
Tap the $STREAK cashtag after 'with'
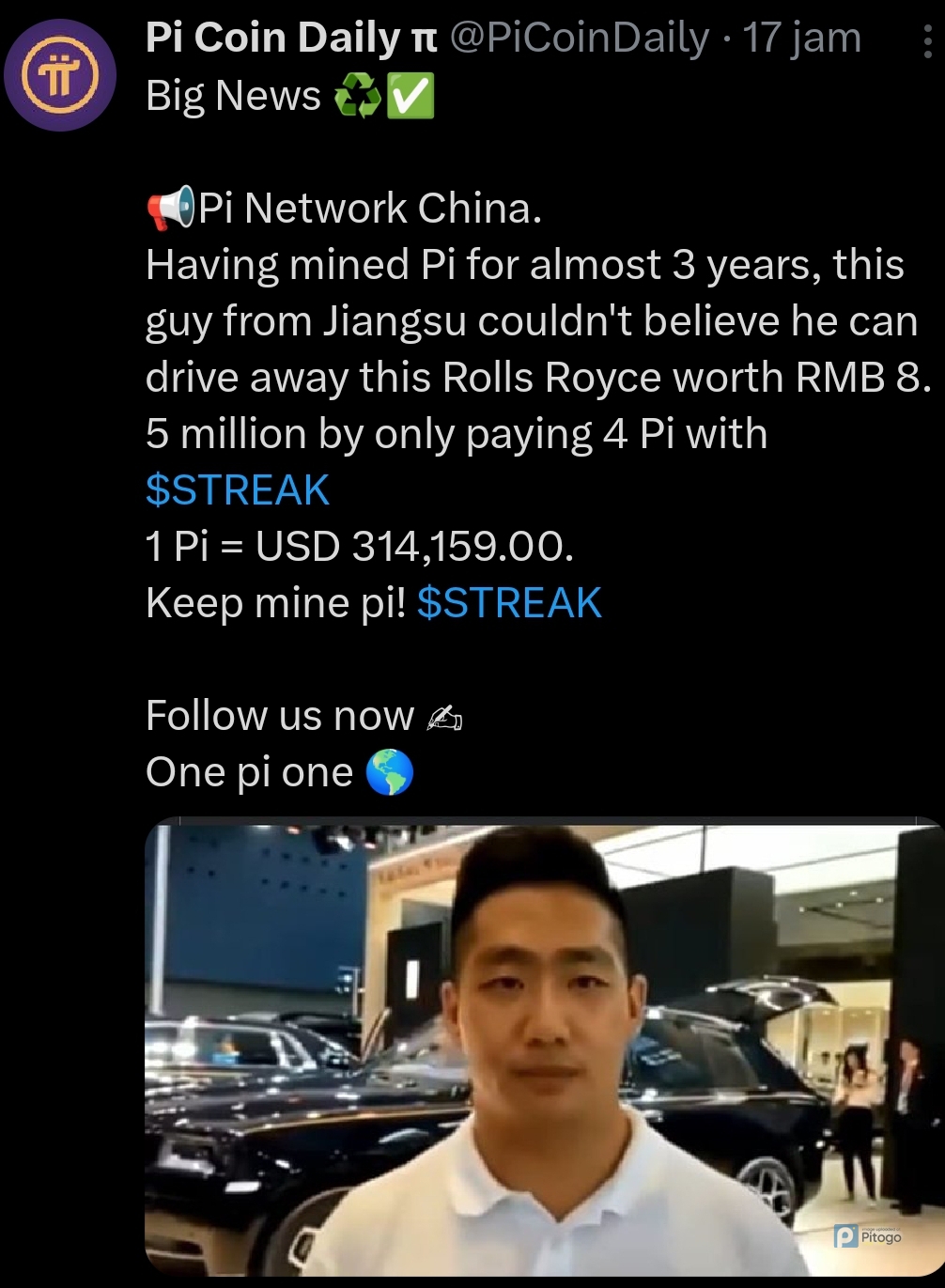238,490
